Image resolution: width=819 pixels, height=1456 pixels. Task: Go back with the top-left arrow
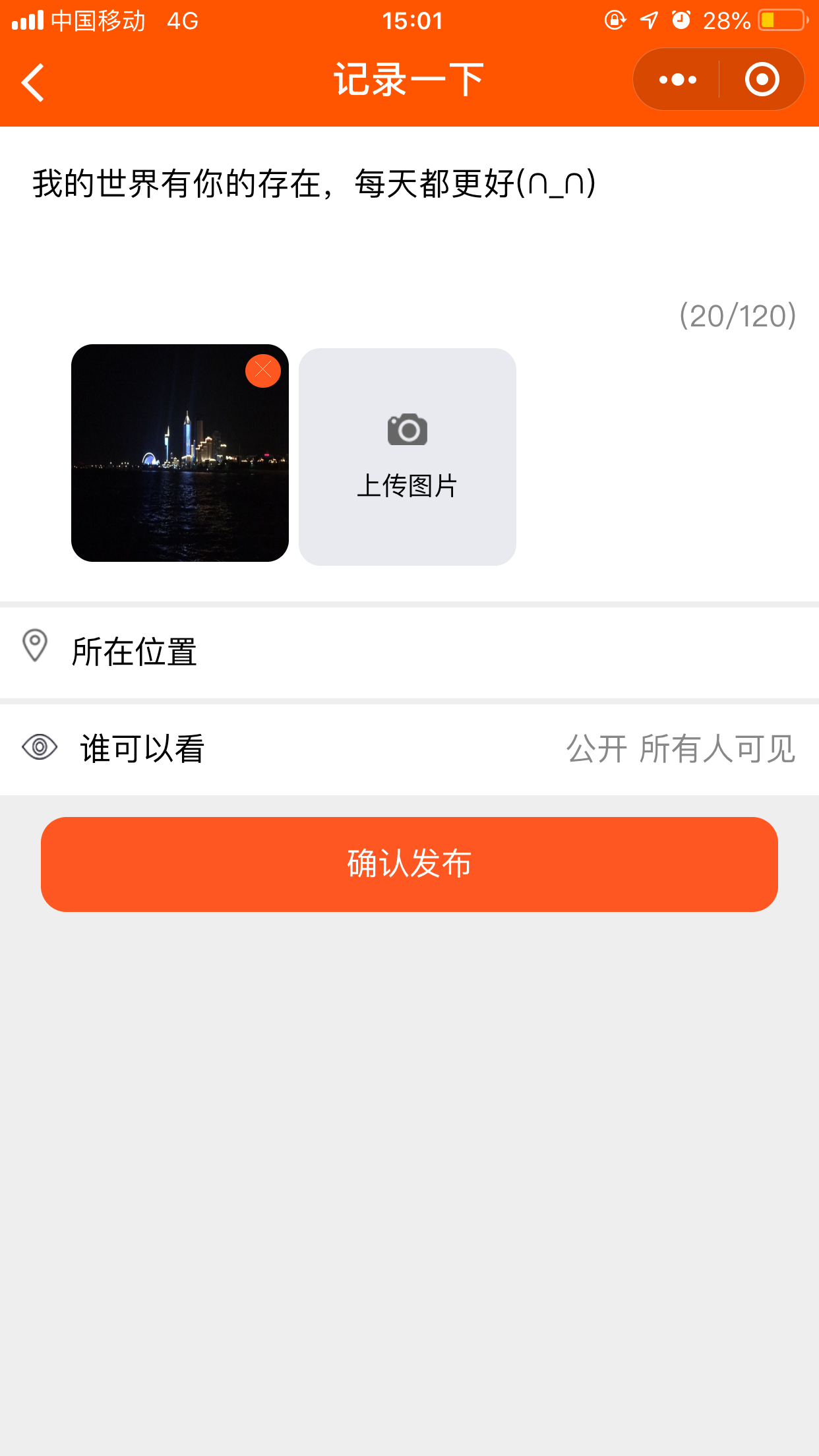(33, 82)
